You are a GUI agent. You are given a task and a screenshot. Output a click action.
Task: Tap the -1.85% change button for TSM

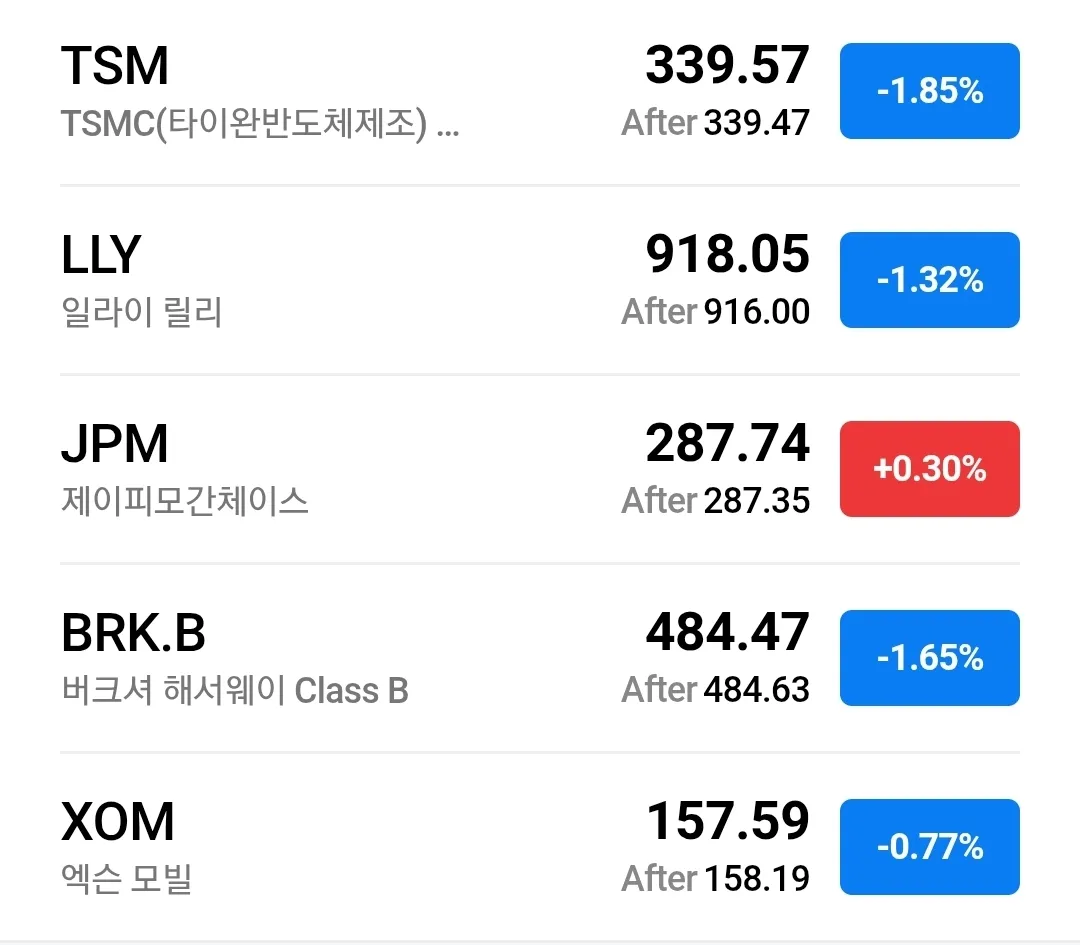click(929, 91)
